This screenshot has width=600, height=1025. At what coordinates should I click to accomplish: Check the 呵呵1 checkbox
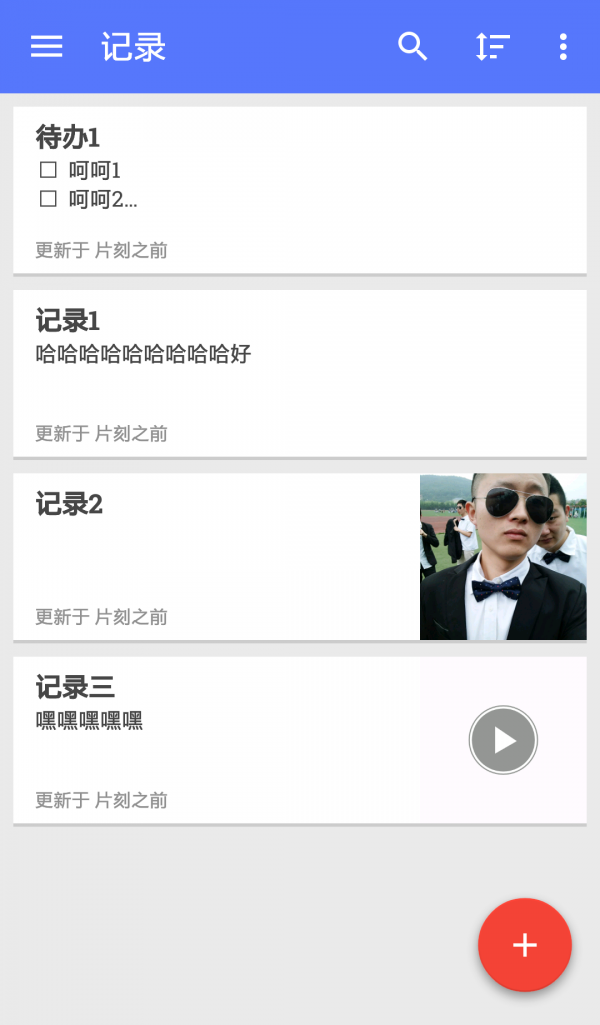(x=48, y=170)
